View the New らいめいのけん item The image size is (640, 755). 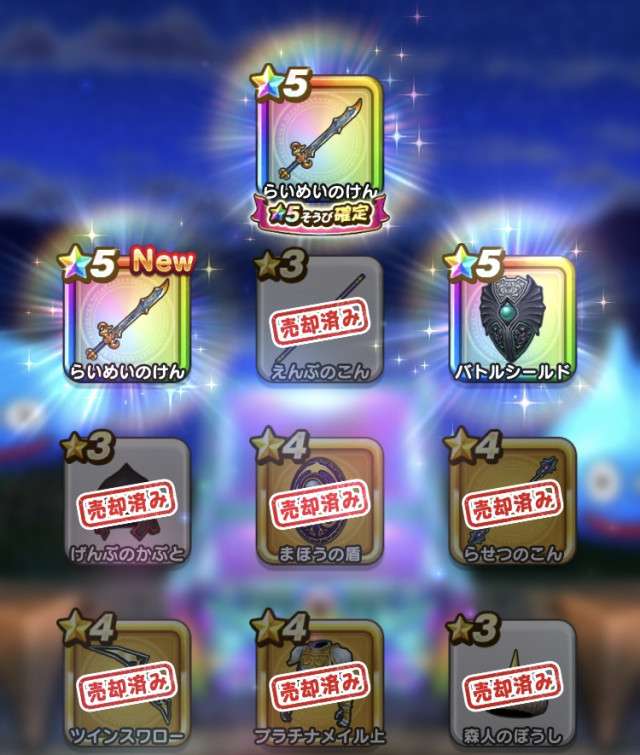pos(127,322)
